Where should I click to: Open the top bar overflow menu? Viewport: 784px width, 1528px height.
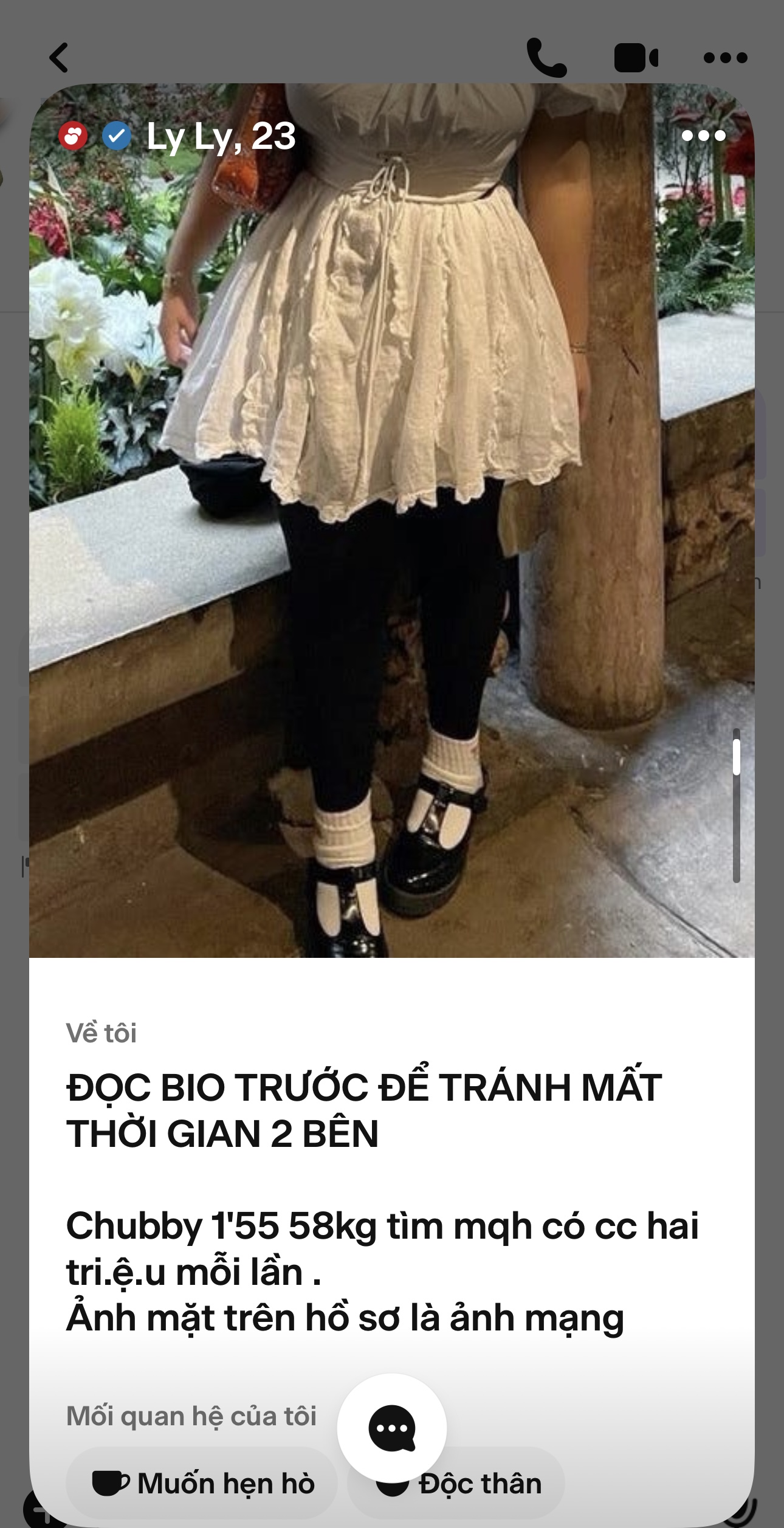click(x=725, y=58)
